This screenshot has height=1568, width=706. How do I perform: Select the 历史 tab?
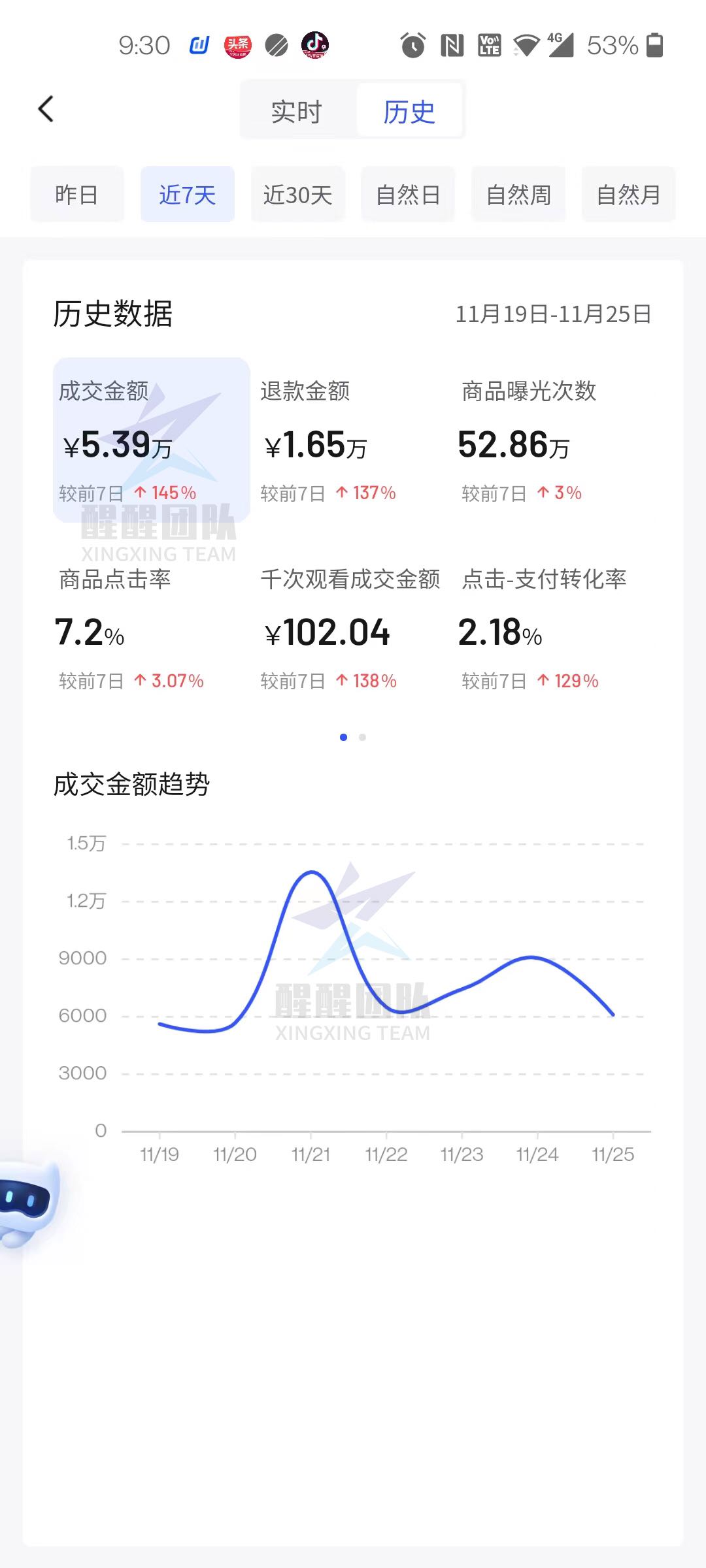pos(409,111)
